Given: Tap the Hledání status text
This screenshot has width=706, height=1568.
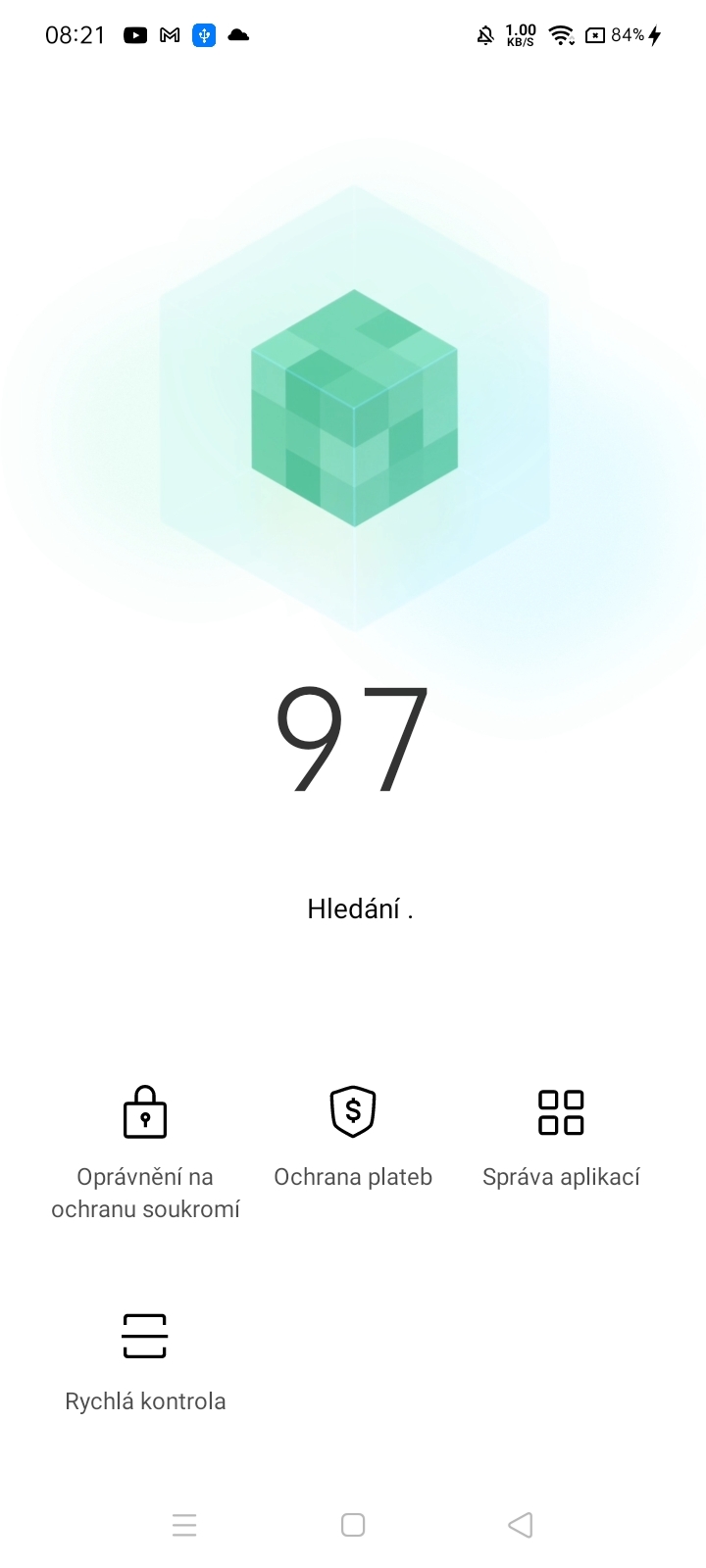Looking at the screenshot, I should coord(359,907).
